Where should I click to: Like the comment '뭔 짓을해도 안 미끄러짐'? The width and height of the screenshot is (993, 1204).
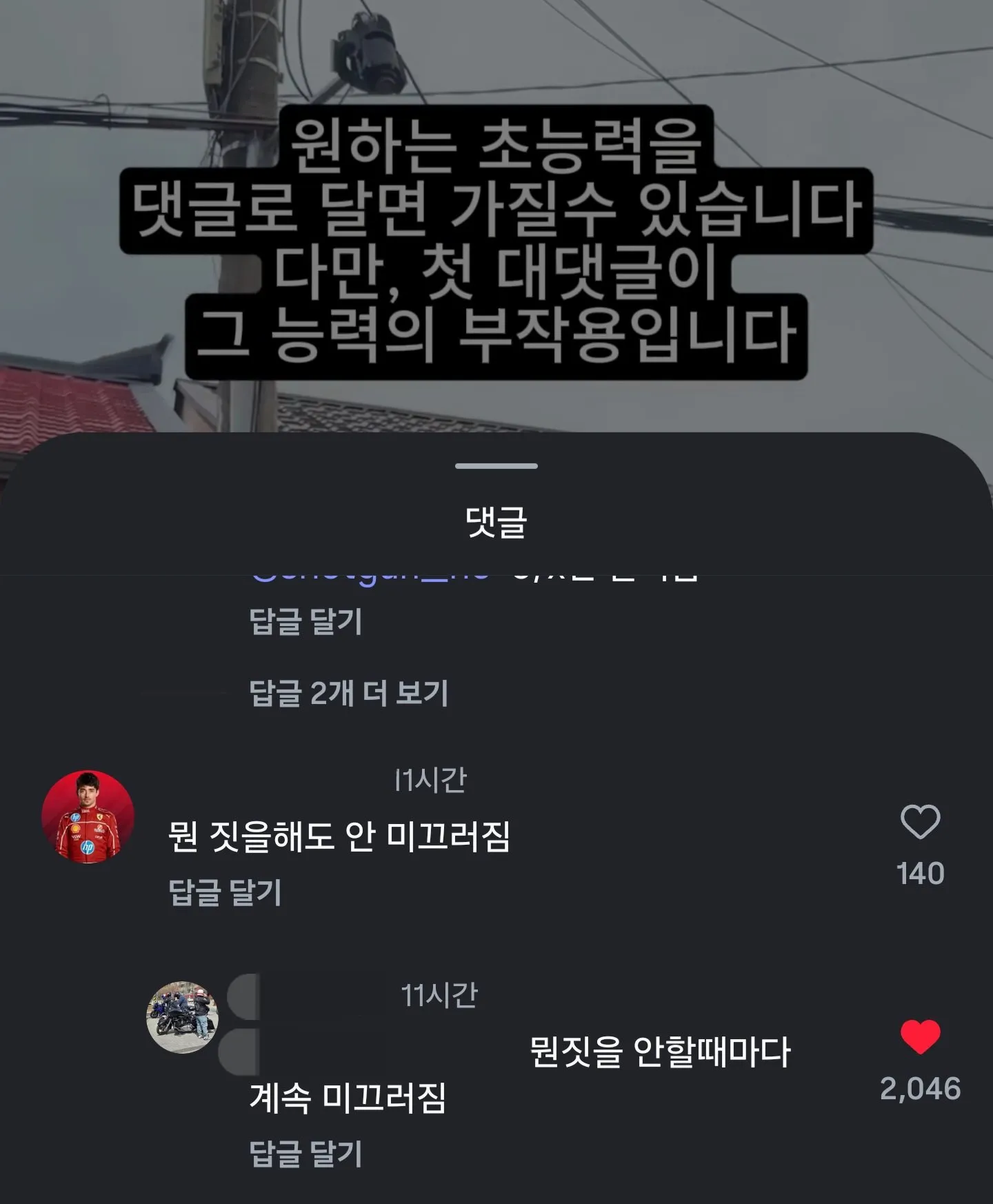(920, 822)
